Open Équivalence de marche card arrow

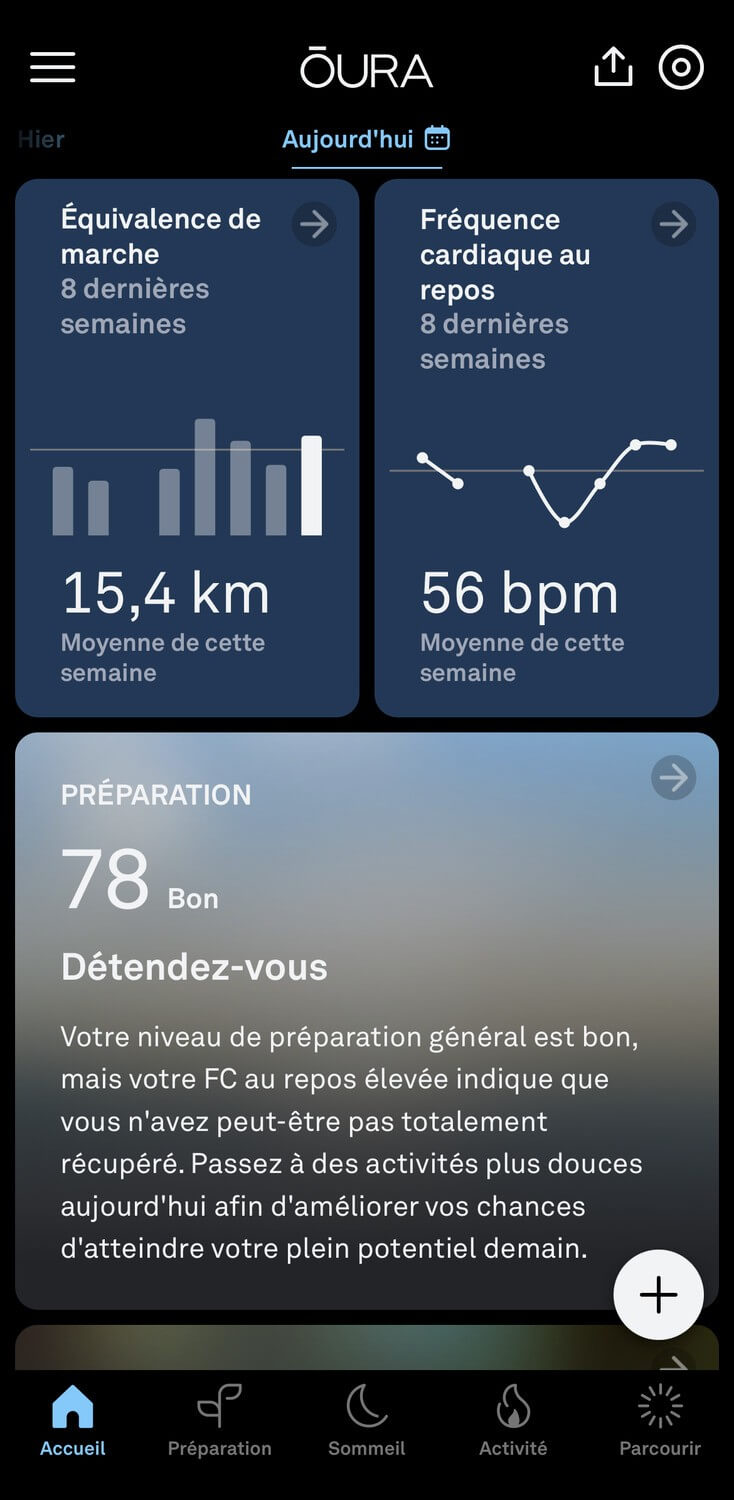314,224
